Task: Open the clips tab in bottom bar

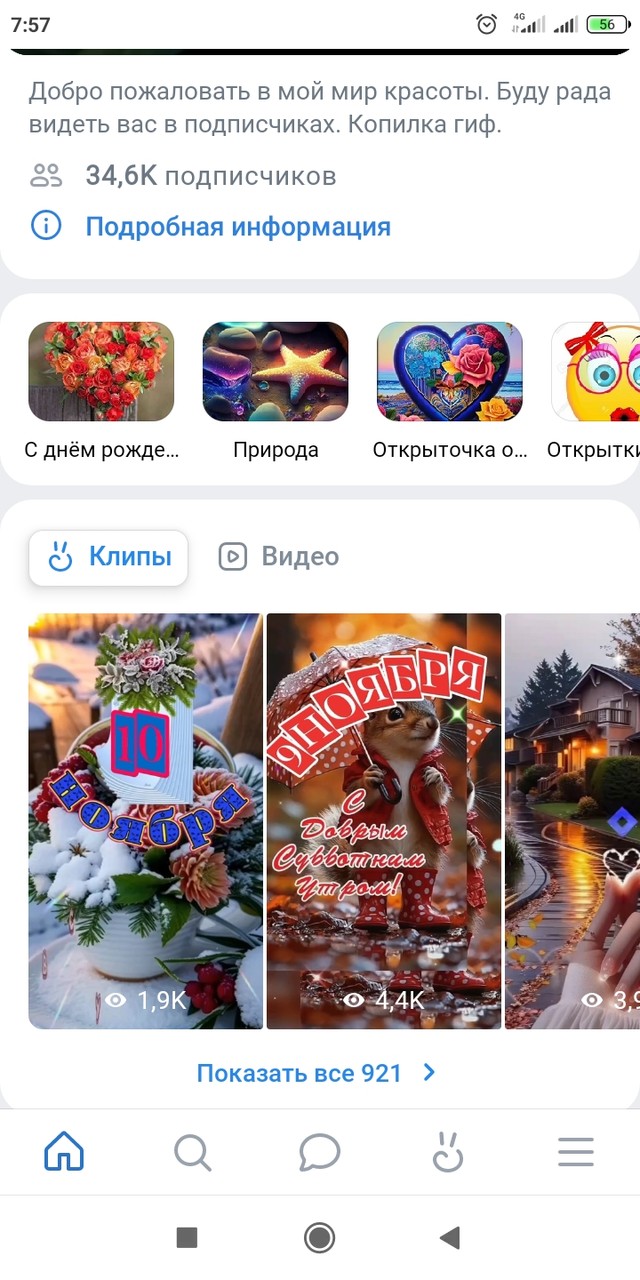Action: tap(448, 1153)
